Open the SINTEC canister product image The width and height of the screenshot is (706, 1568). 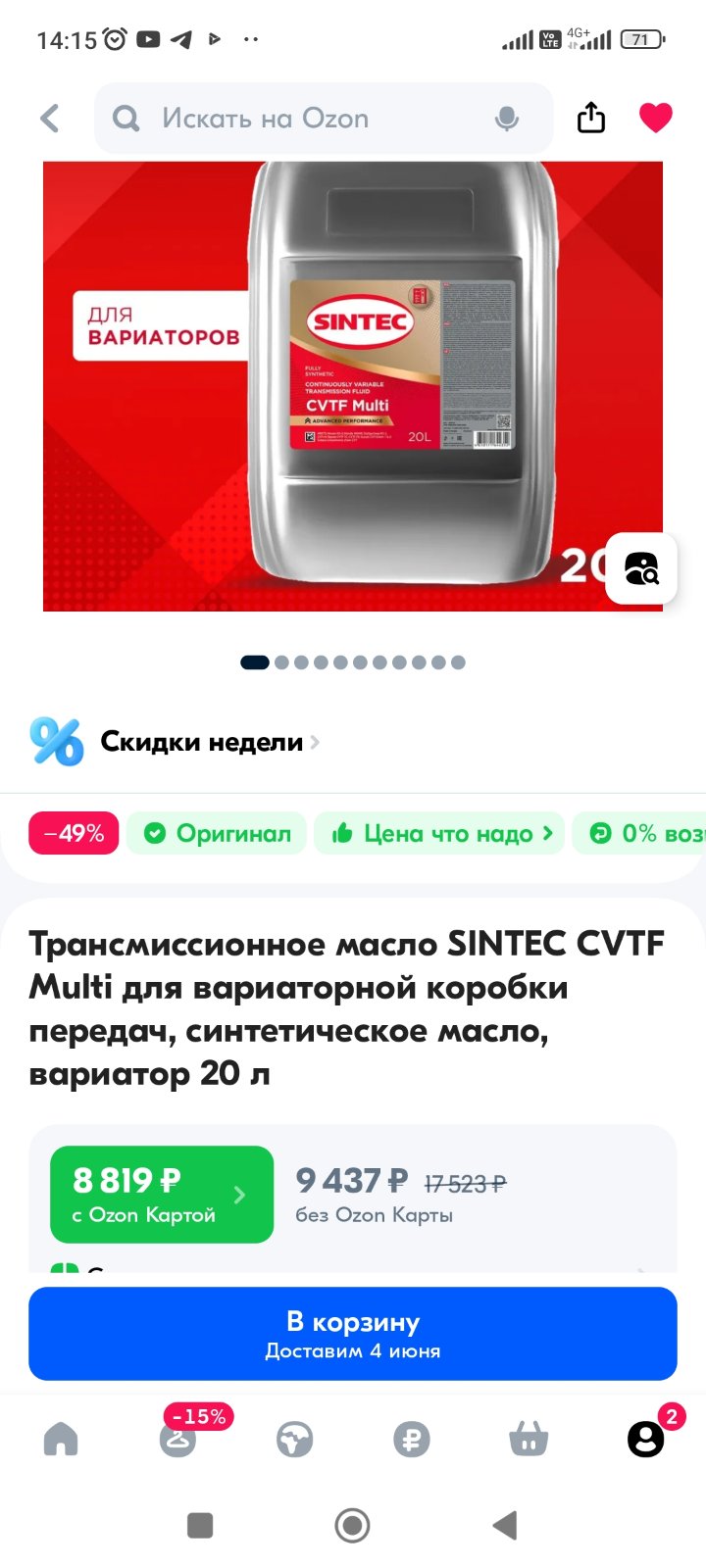tap(353, 386)
